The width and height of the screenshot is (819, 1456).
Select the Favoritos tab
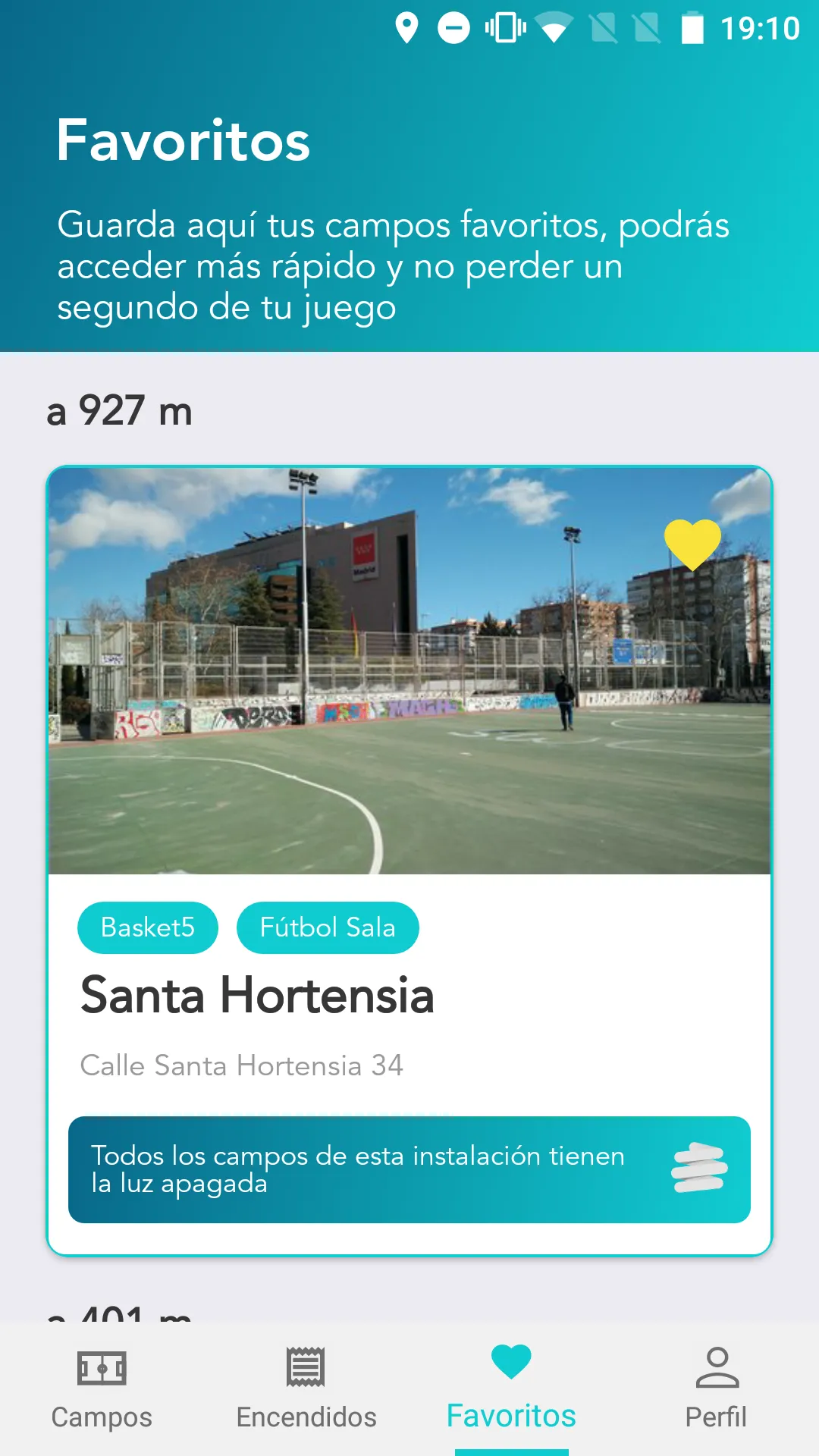coord(511,1389)
